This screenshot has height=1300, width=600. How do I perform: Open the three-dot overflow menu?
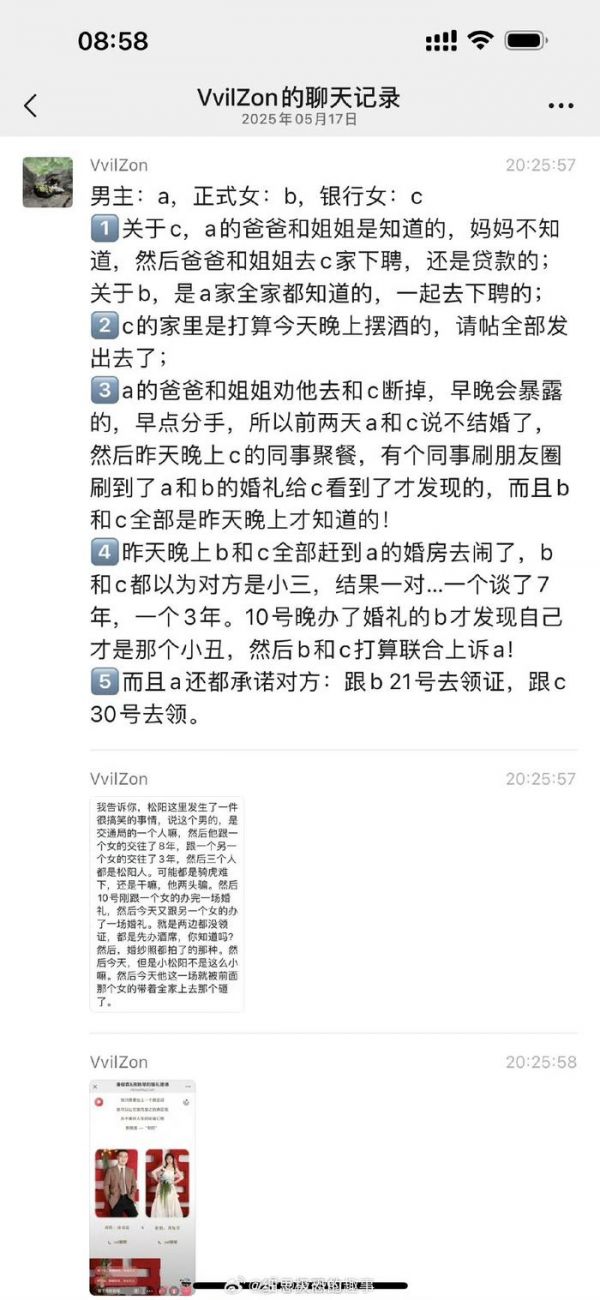click(561, 106)
